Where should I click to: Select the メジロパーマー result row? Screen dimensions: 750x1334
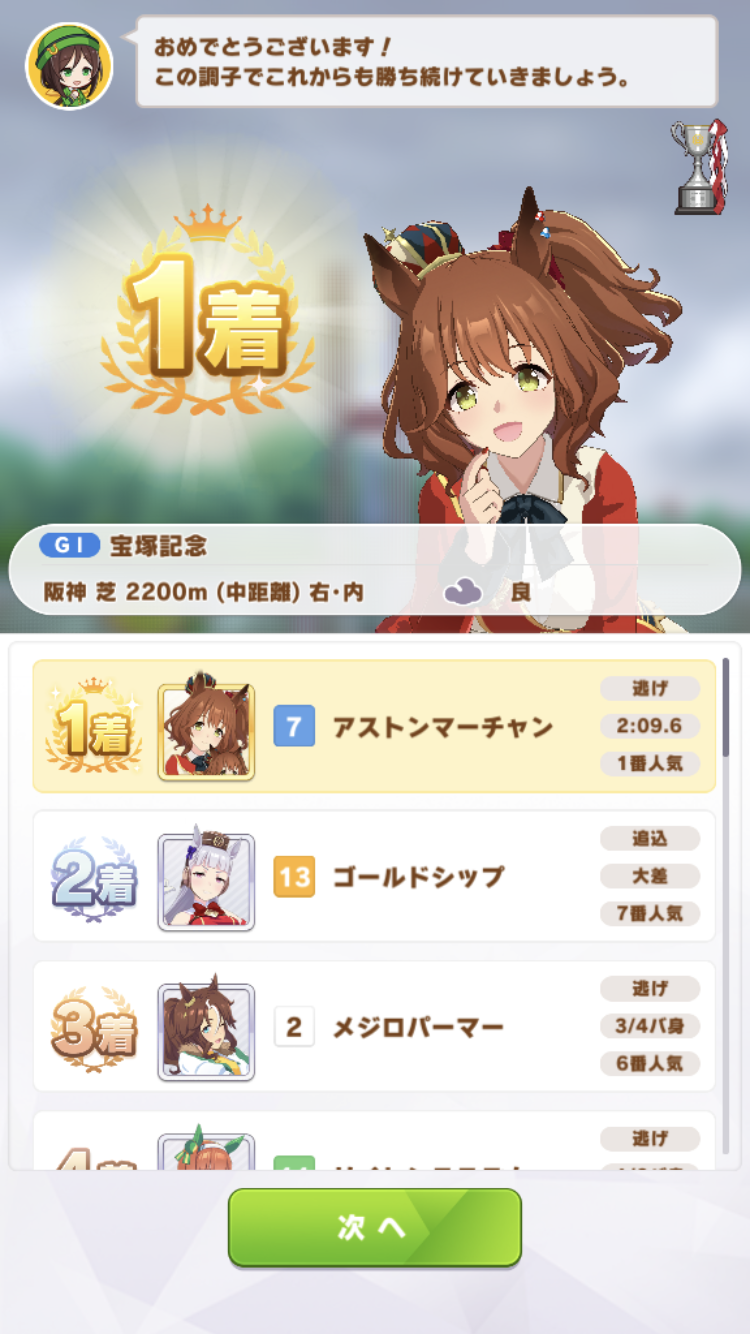(x=374, y=1026)
